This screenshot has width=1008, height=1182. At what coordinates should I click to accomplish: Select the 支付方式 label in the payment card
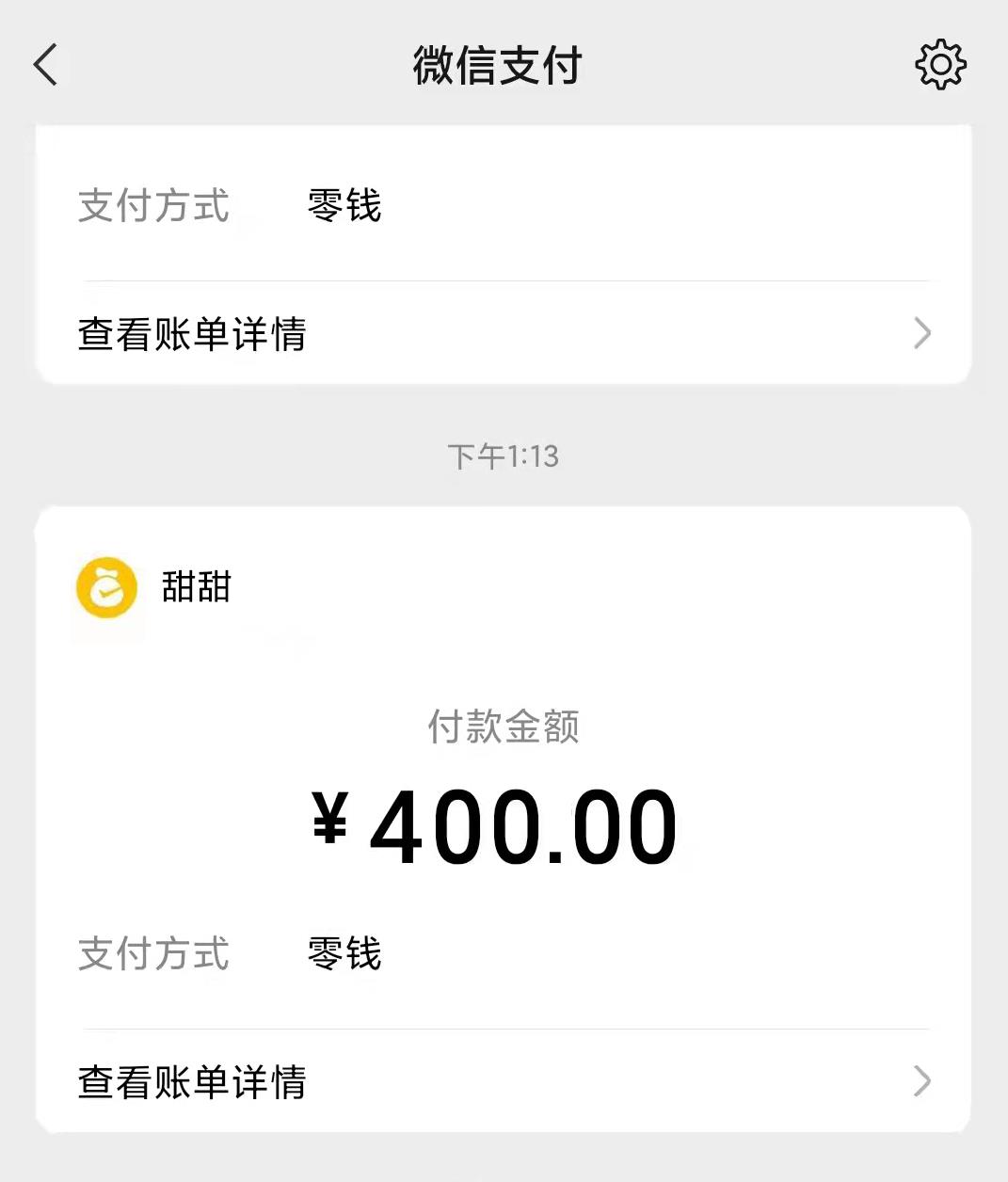tap(154, 953)
